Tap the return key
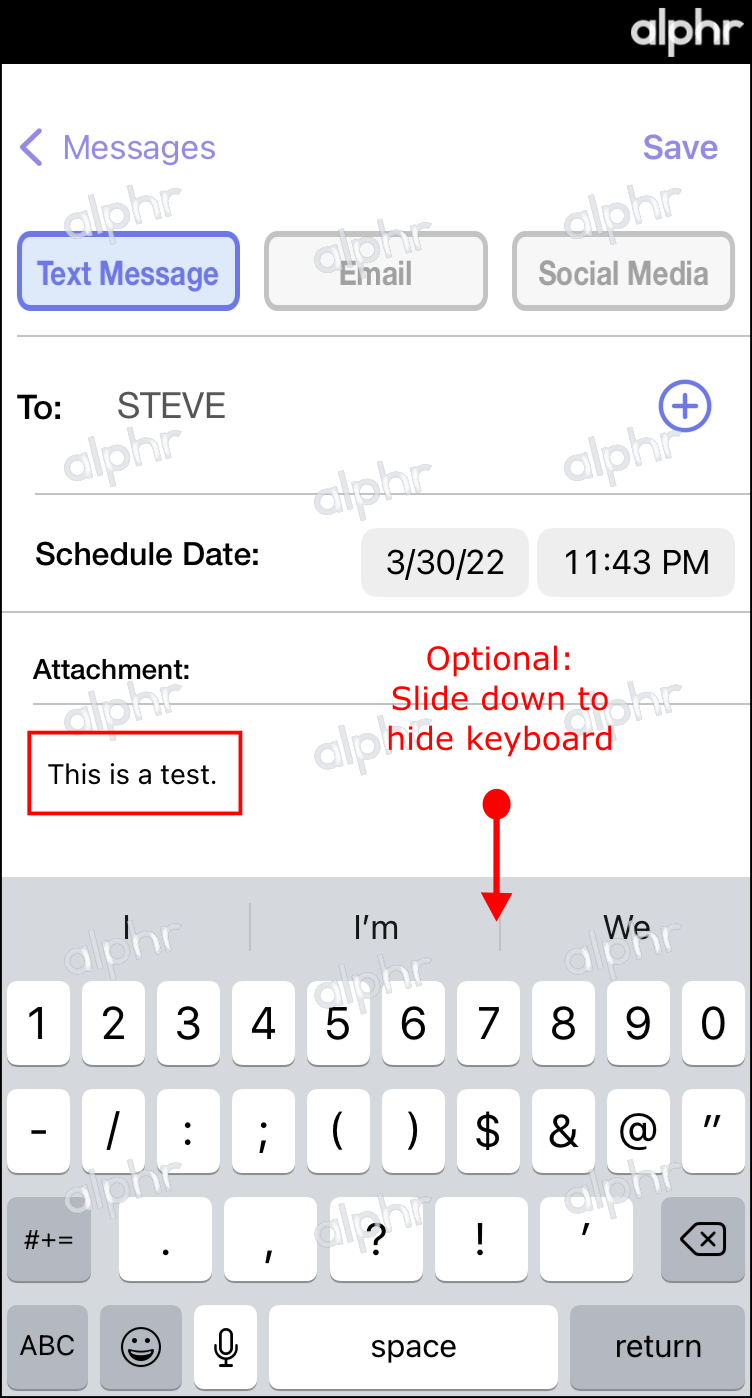752x1398 pixels. (658, 1346)
